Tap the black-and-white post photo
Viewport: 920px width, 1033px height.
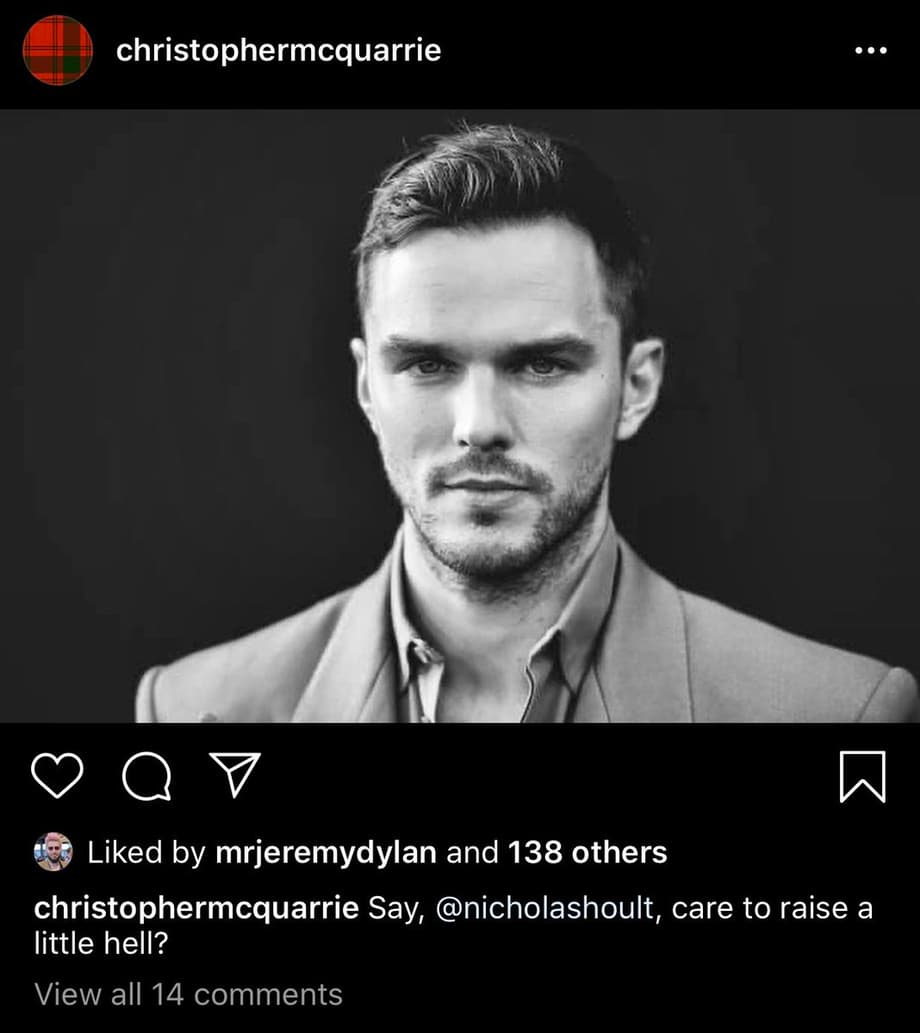460,415
